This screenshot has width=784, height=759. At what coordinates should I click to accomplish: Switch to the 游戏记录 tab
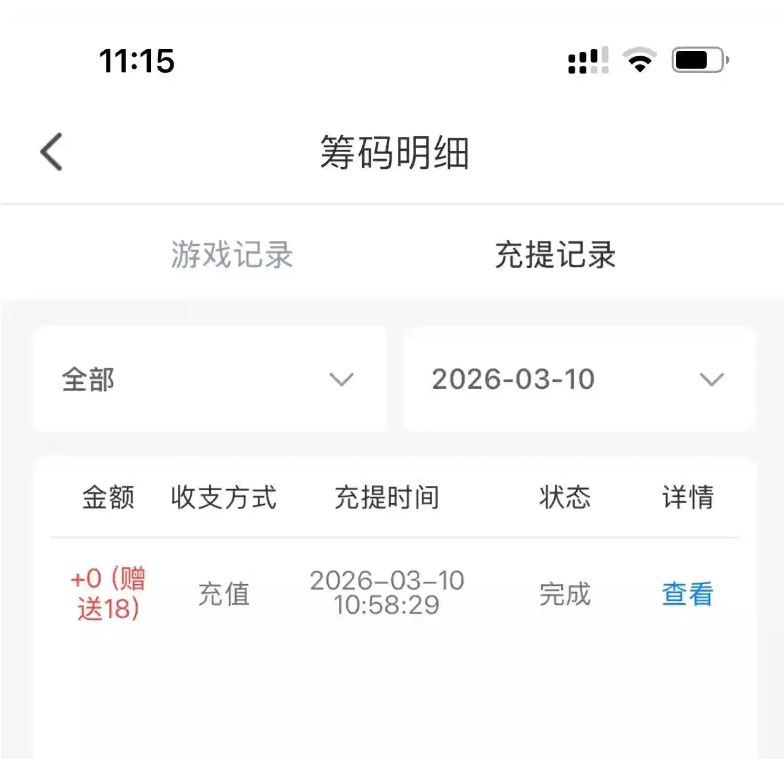tap(232, 254)
